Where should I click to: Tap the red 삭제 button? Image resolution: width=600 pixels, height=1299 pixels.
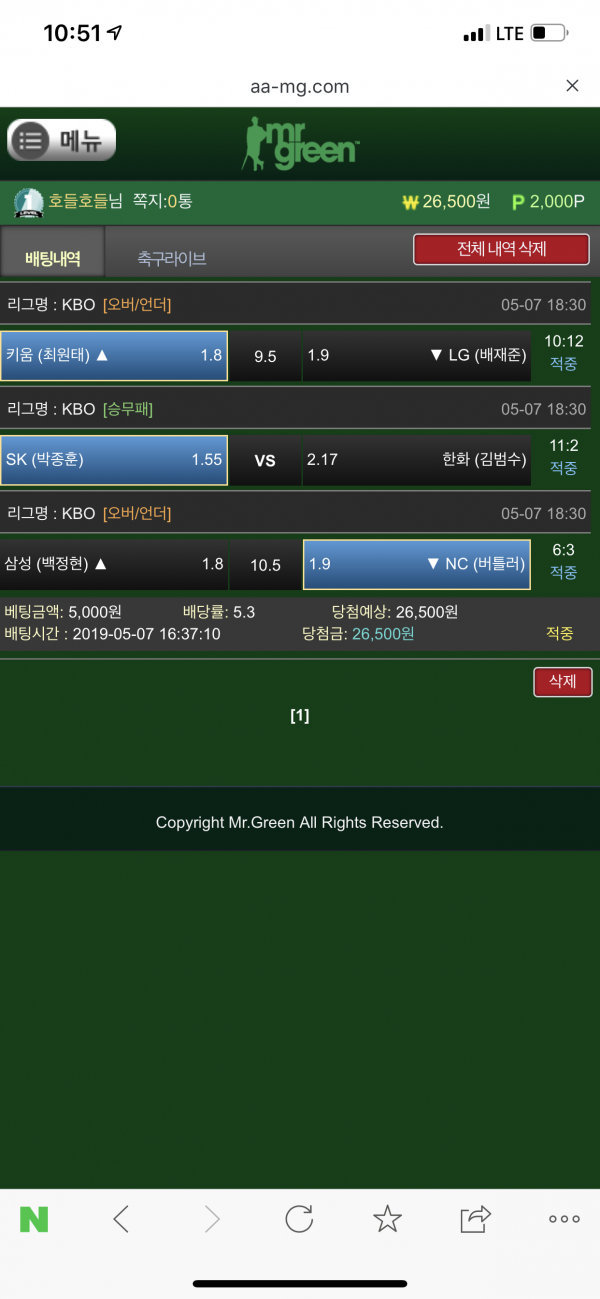pyautogui.click(x=563, y=681)
